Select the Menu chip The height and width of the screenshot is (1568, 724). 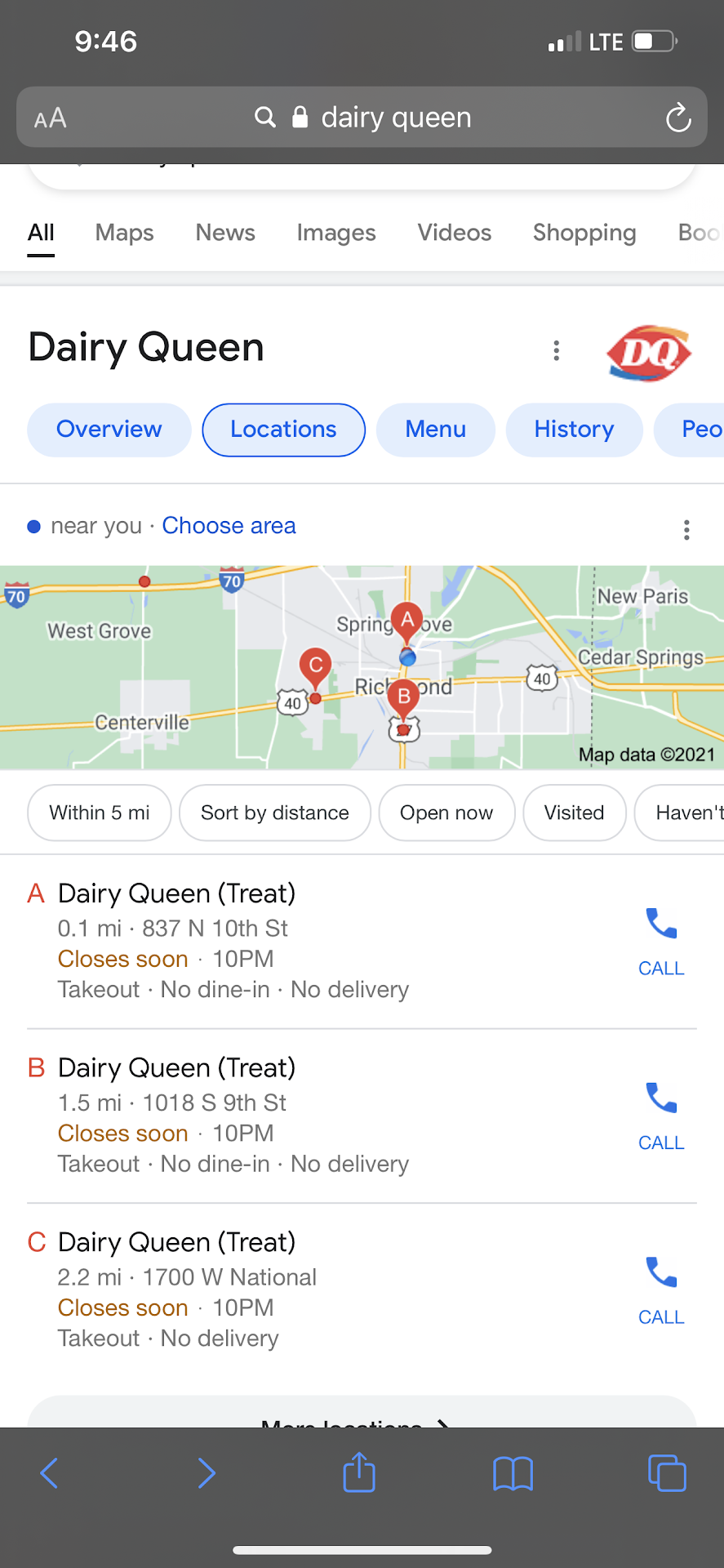[435, 430]
